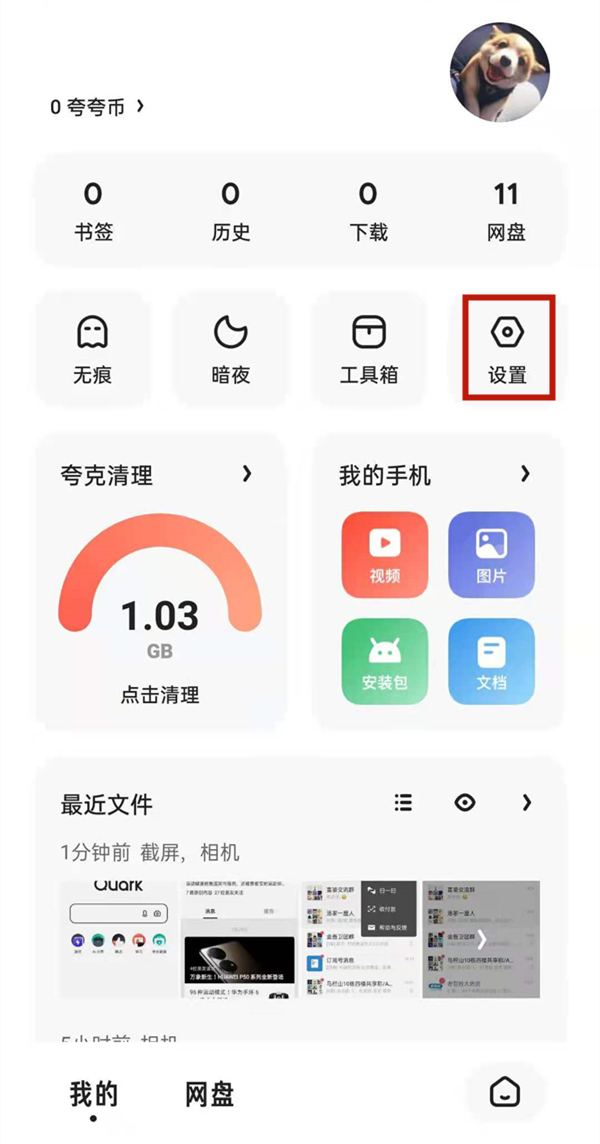
Task: Toggle visibility of 最近文件 with eye icon
Action: (x=465, y=802)
